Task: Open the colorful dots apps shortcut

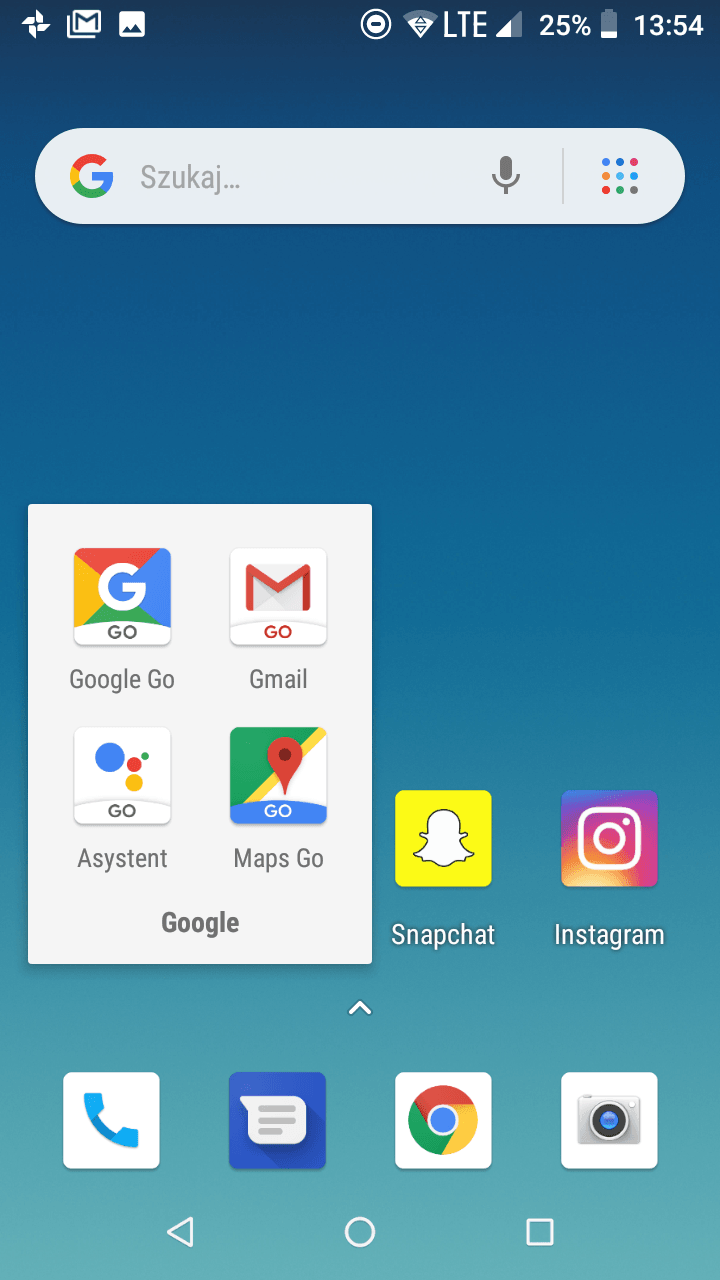Action: (620, 176)
